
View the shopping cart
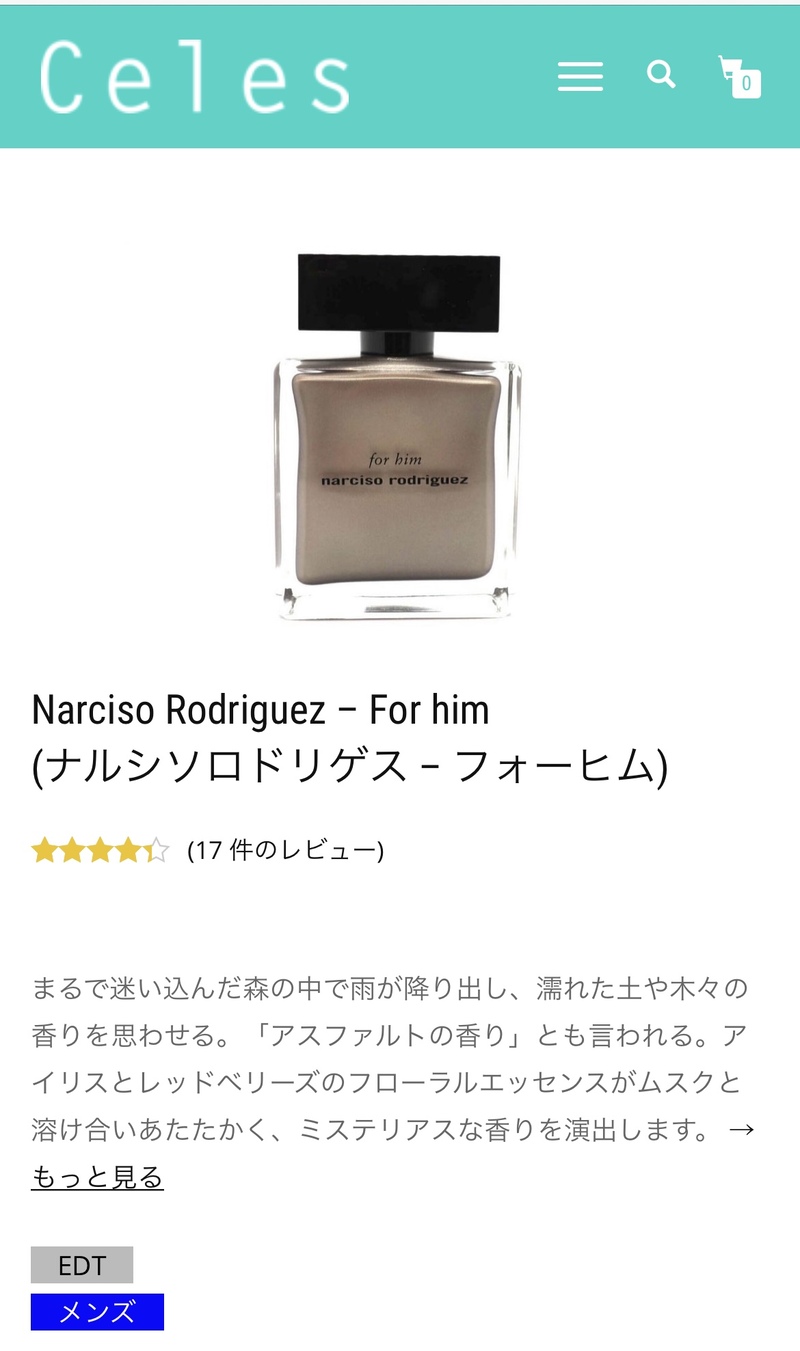pos(739,76)
